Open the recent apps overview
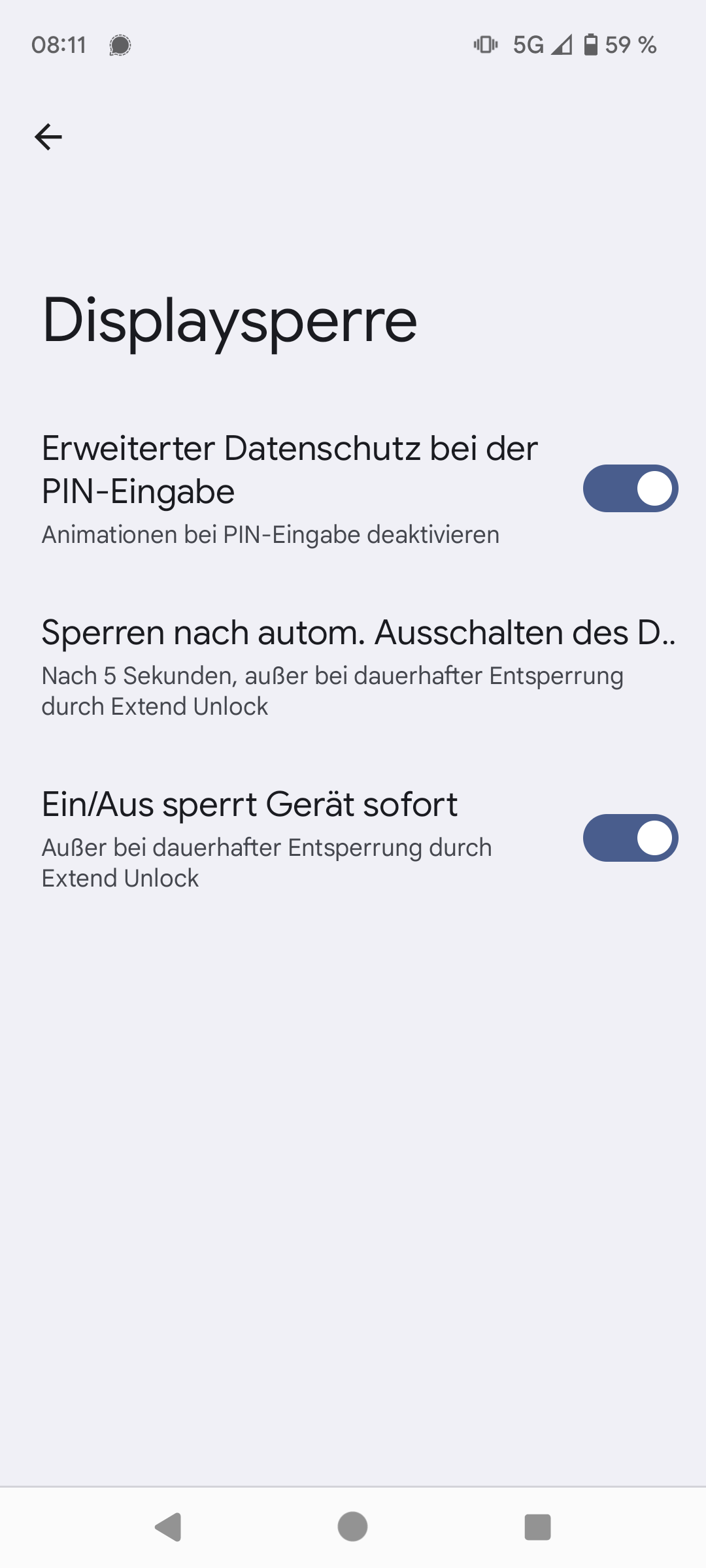 (x=537, y=1527)
